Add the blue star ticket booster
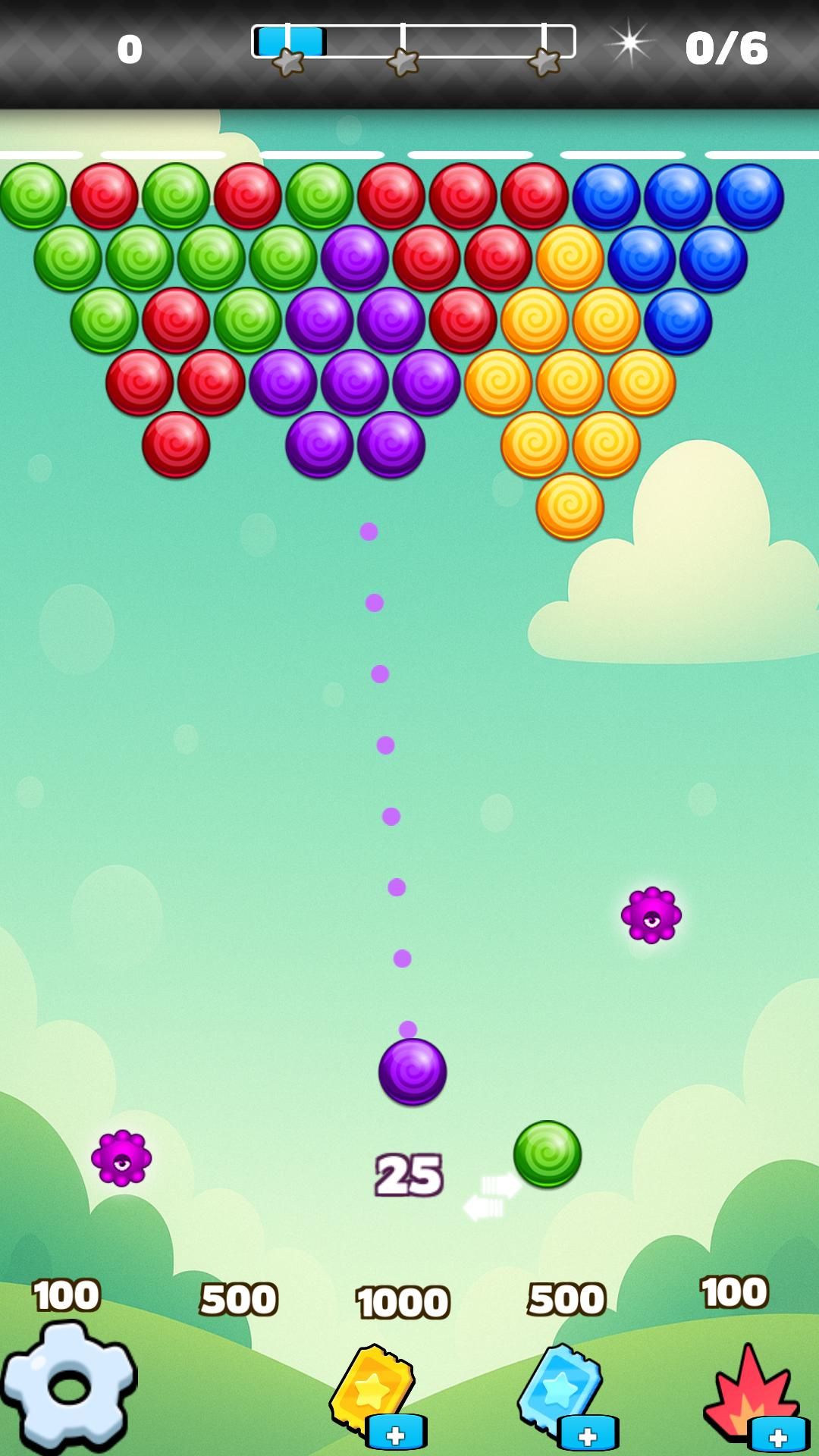Image resolution: width=819 pixels, height=1456 pixels. tap(587, 1432)
